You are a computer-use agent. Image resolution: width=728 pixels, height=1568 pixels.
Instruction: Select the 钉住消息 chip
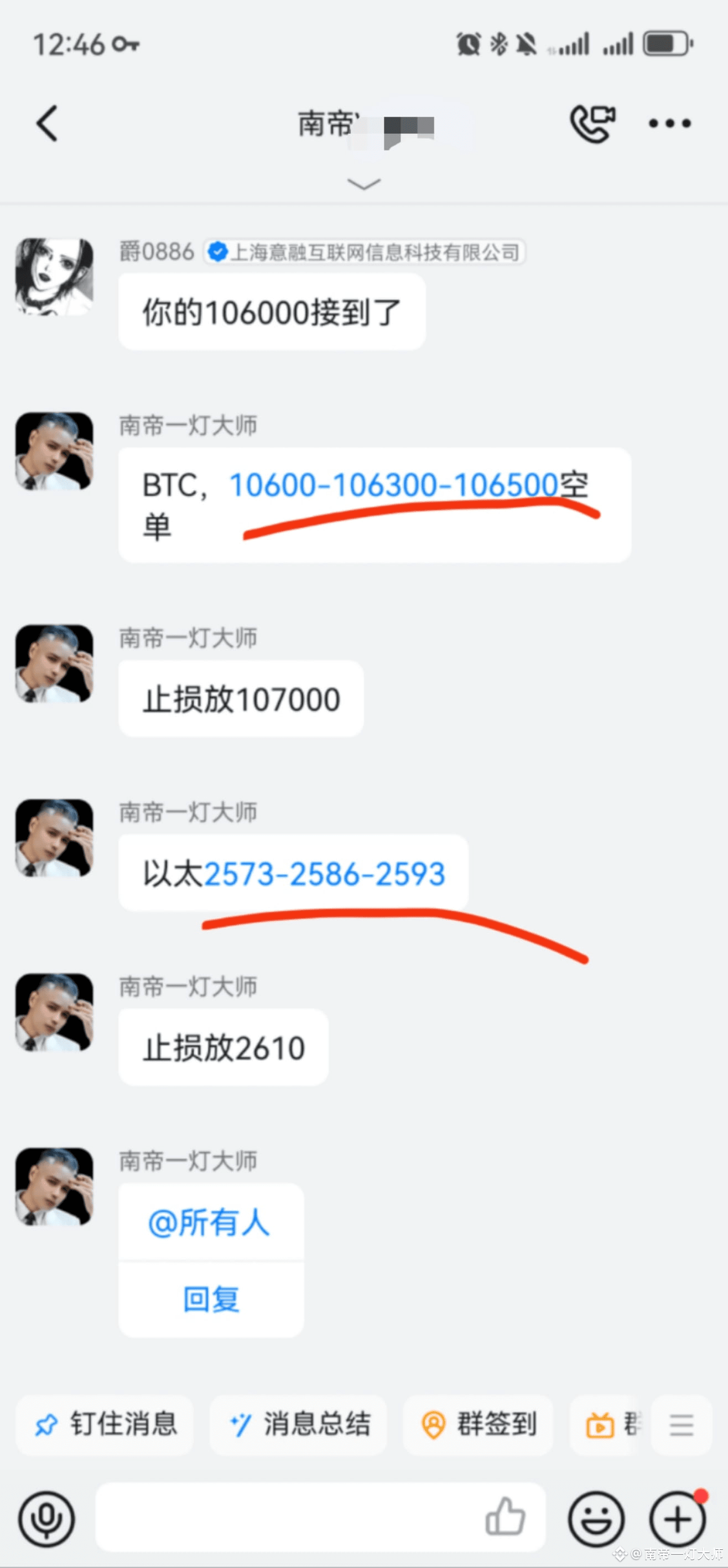(x=105, y=1425)
